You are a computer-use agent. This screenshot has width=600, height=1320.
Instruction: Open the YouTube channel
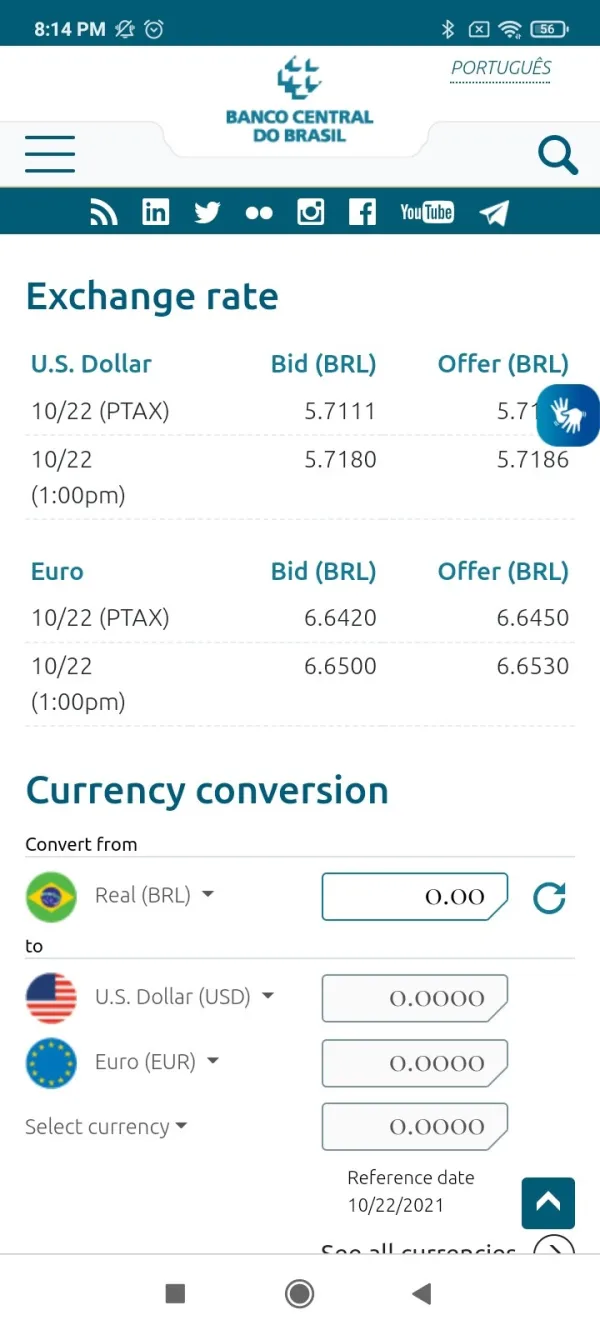click(427, 212)
